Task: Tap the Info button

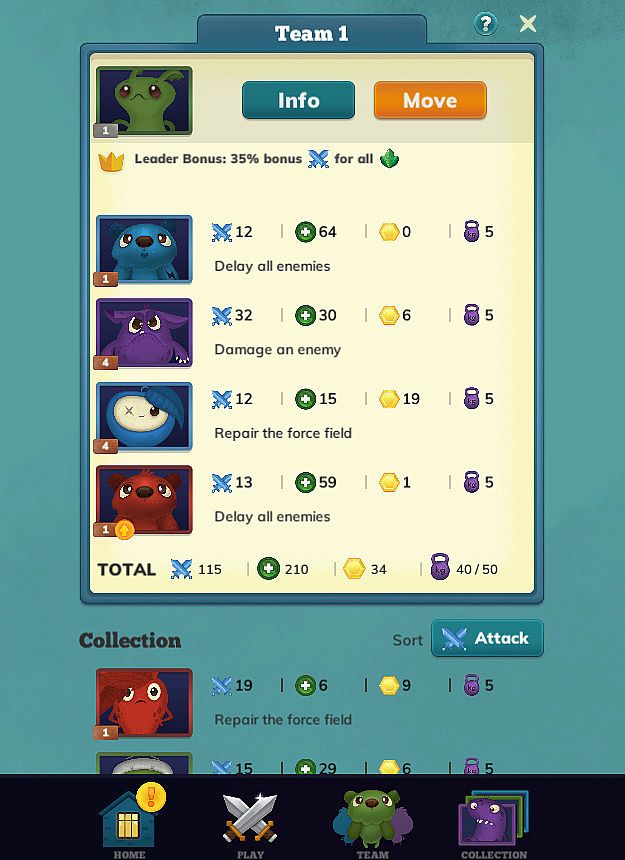Action: click(298, 101)
